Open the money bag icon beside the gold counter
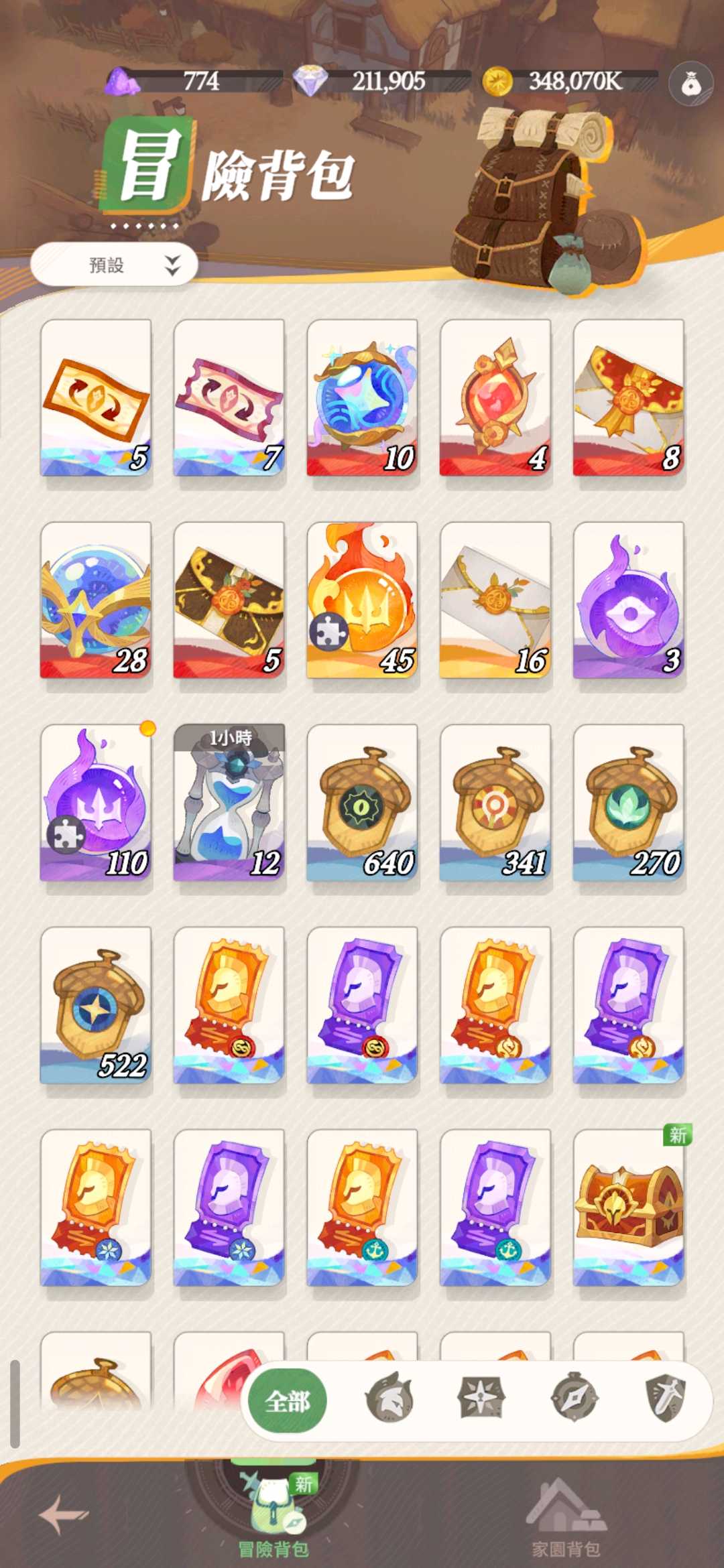This screenshot has height=1568, width=724. [x=690, y=85]
